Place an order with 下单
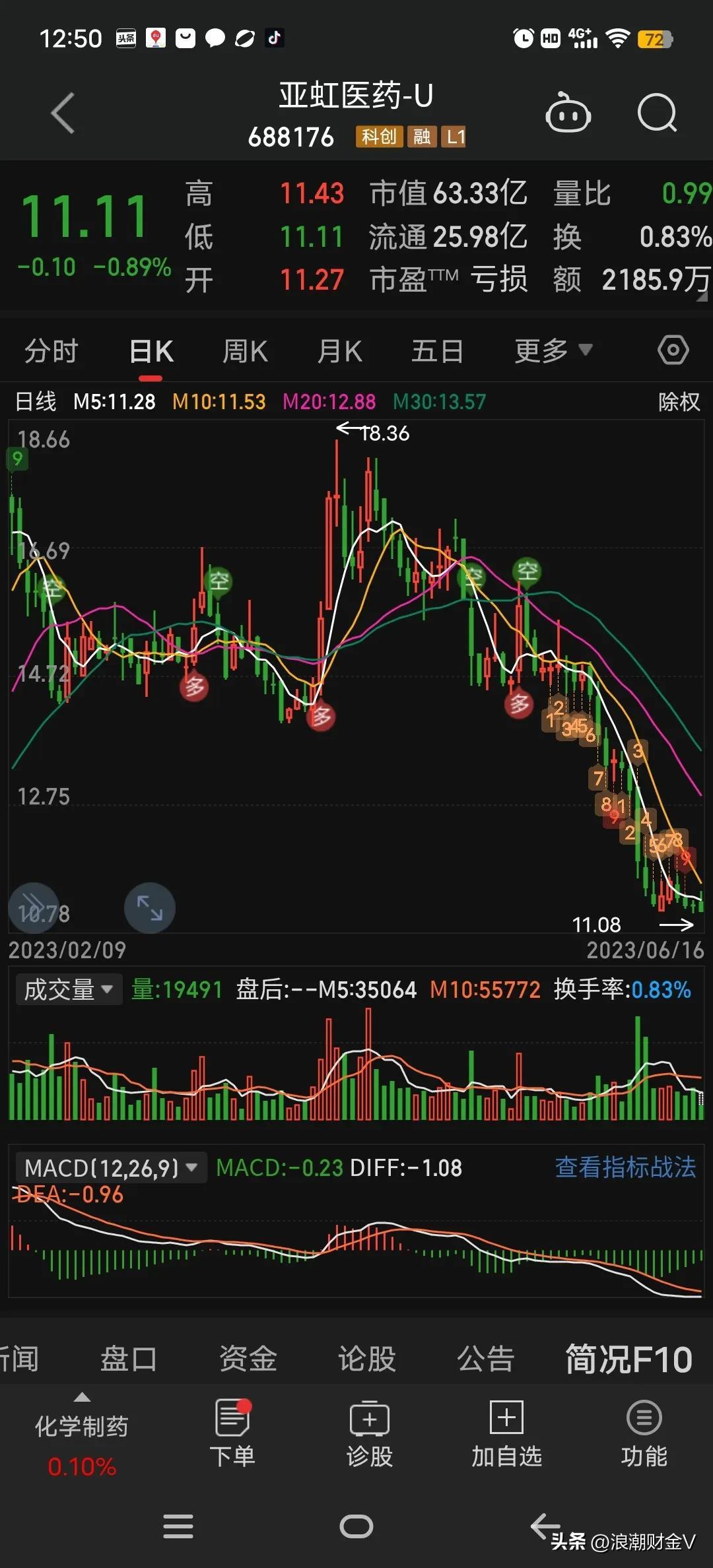This screenshot has width=713, height=1568. coord(232,1433)
